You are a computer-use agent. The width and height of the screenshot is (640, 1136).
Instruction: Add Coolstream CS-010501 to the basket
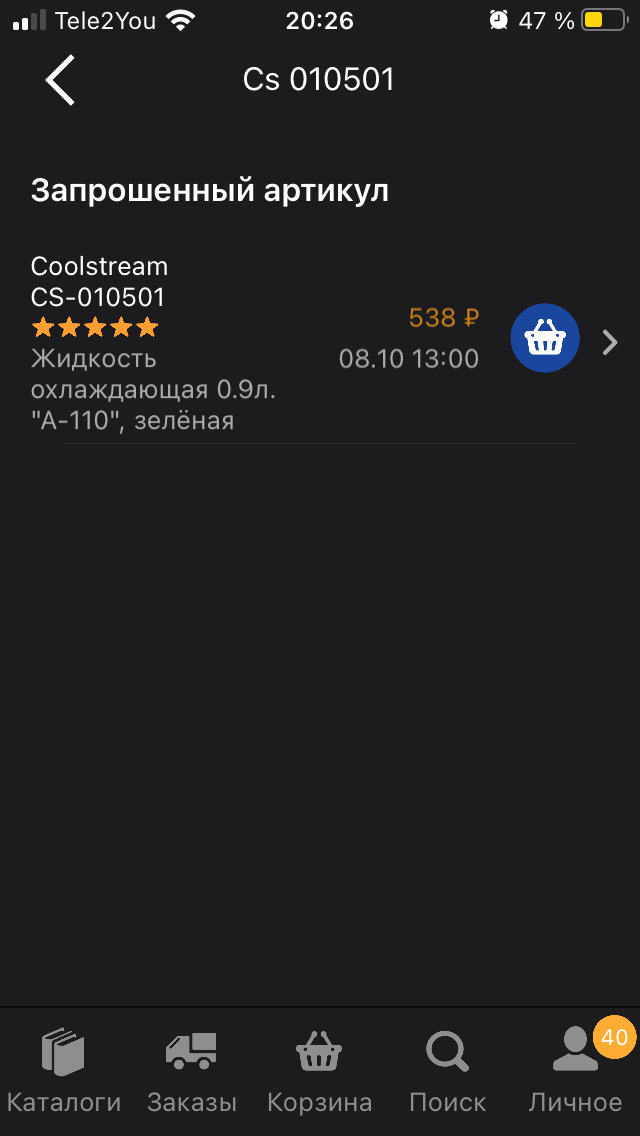click(545, 339)
